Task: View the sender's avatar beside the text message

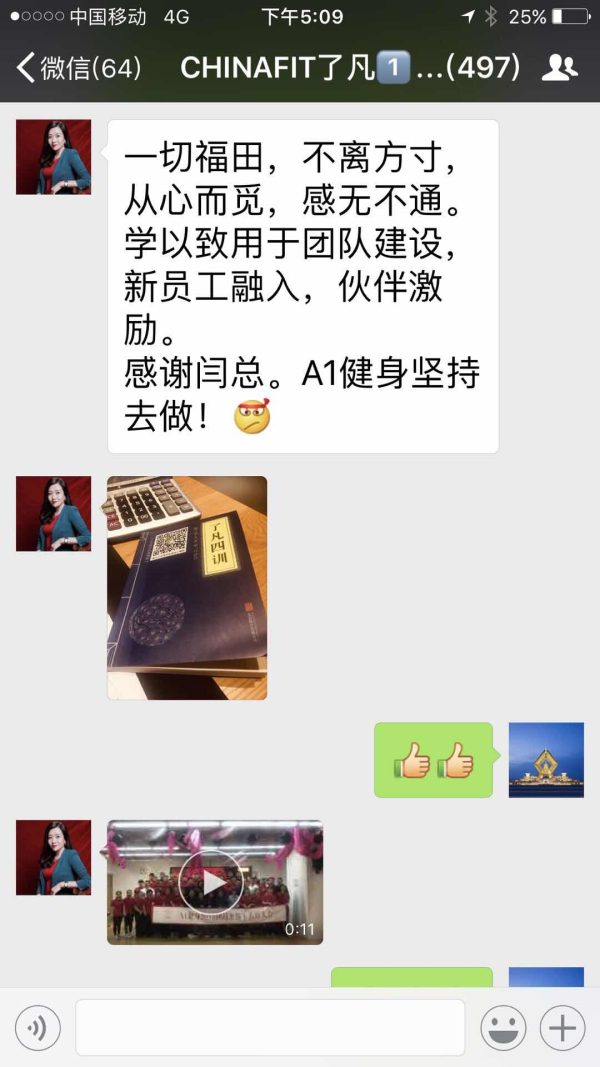Action: (53, 157)
